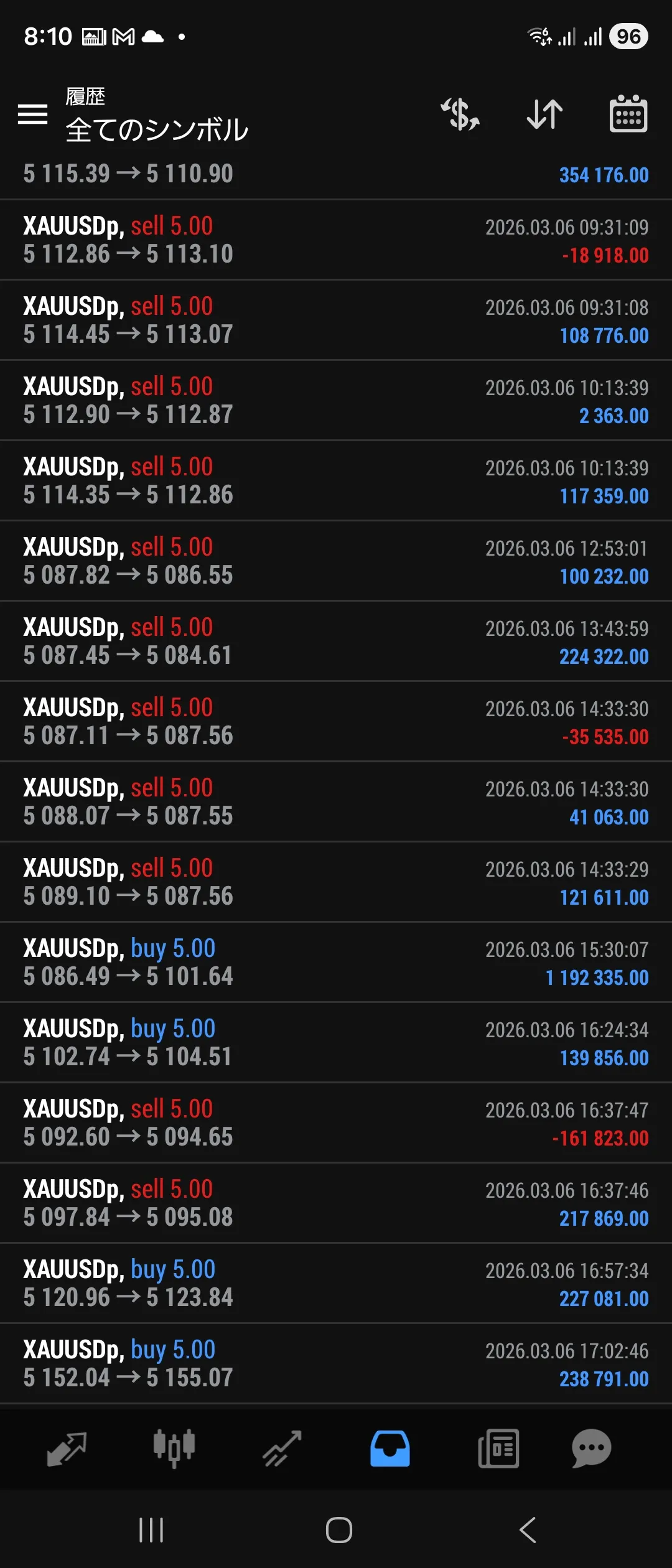Switch to the News tab
The image size is (672, 1568).
[498, 1449]
